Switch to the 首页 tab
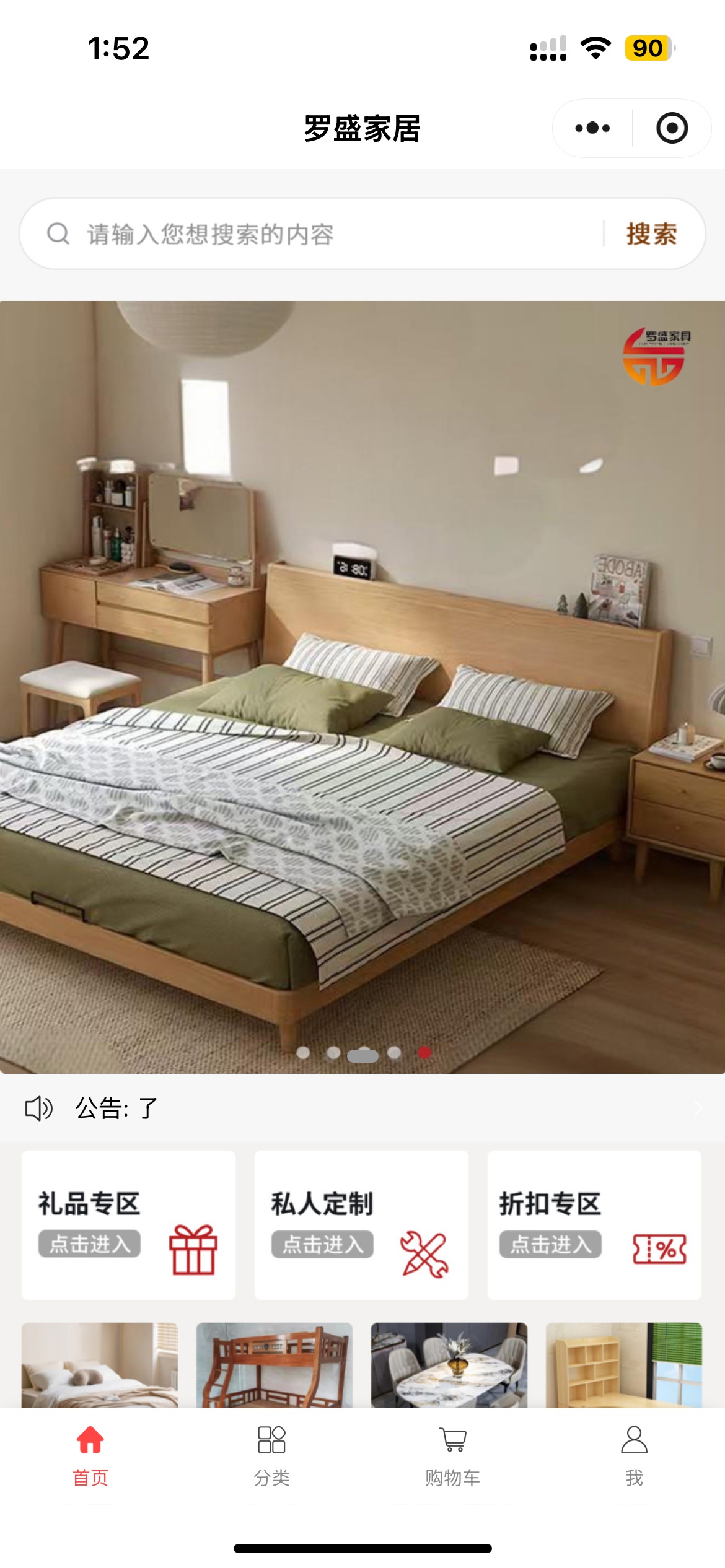The width and height of the screenshot is (725, 1568). click(90, 1454)
